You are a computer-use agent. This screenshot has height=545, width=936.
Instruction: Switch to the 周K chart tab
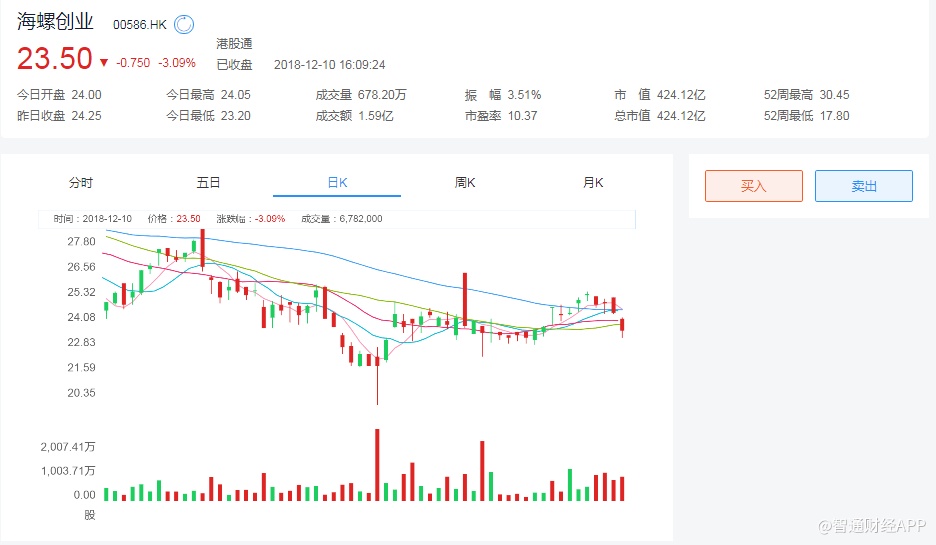(465, 183)
